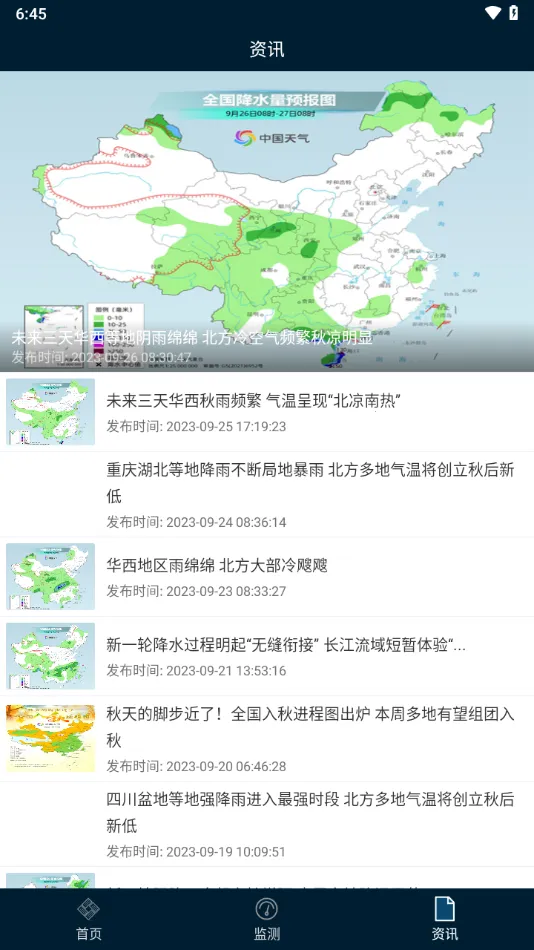Open the article 未来三天华西秋雨频繁

(x=267, y=412)
